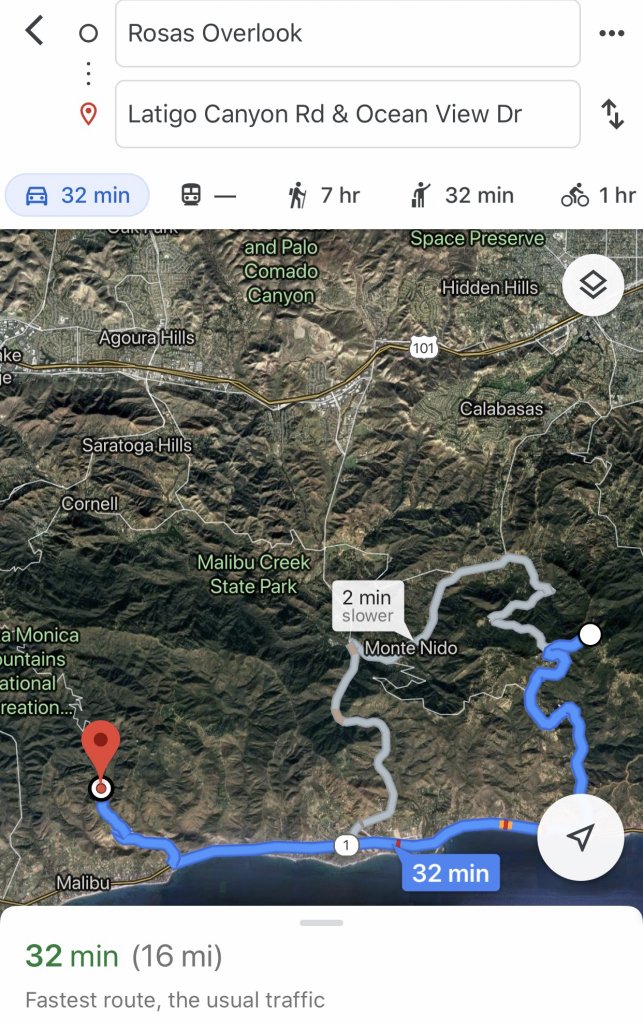Go back from the directions screen
This screenshot has width=643, height=1024.
tap(34, 32)
